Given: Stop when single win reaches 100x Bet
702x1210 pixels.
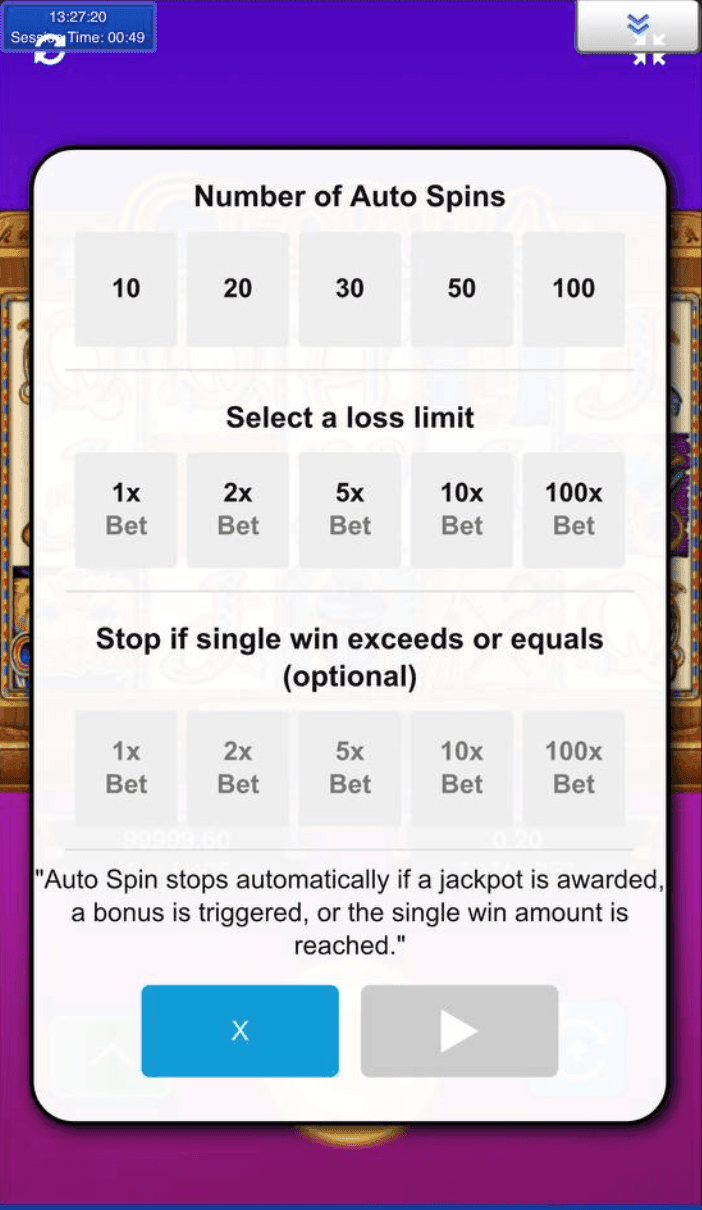Looking at the screenshot, I should pos(574,768).
